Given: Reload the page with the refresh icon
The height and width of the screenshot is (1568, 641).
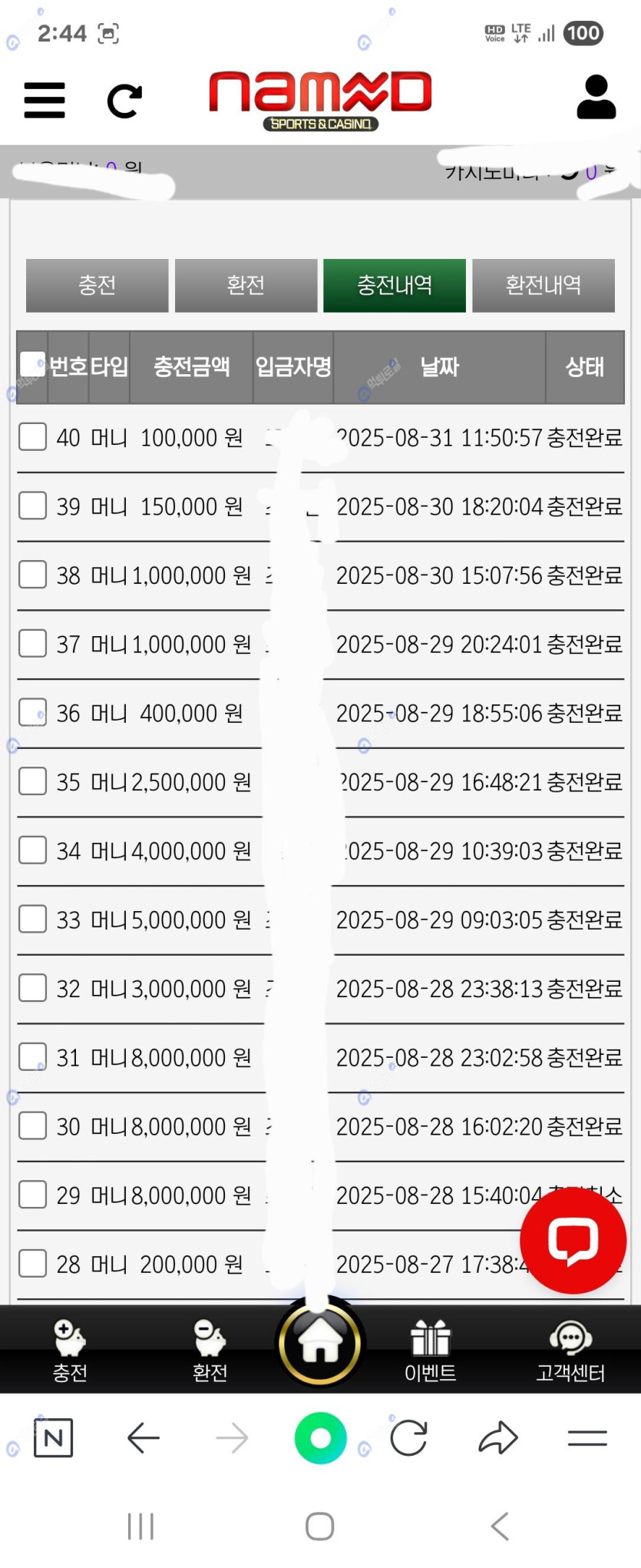Looking at the screenshot, I should click(124, 101).
